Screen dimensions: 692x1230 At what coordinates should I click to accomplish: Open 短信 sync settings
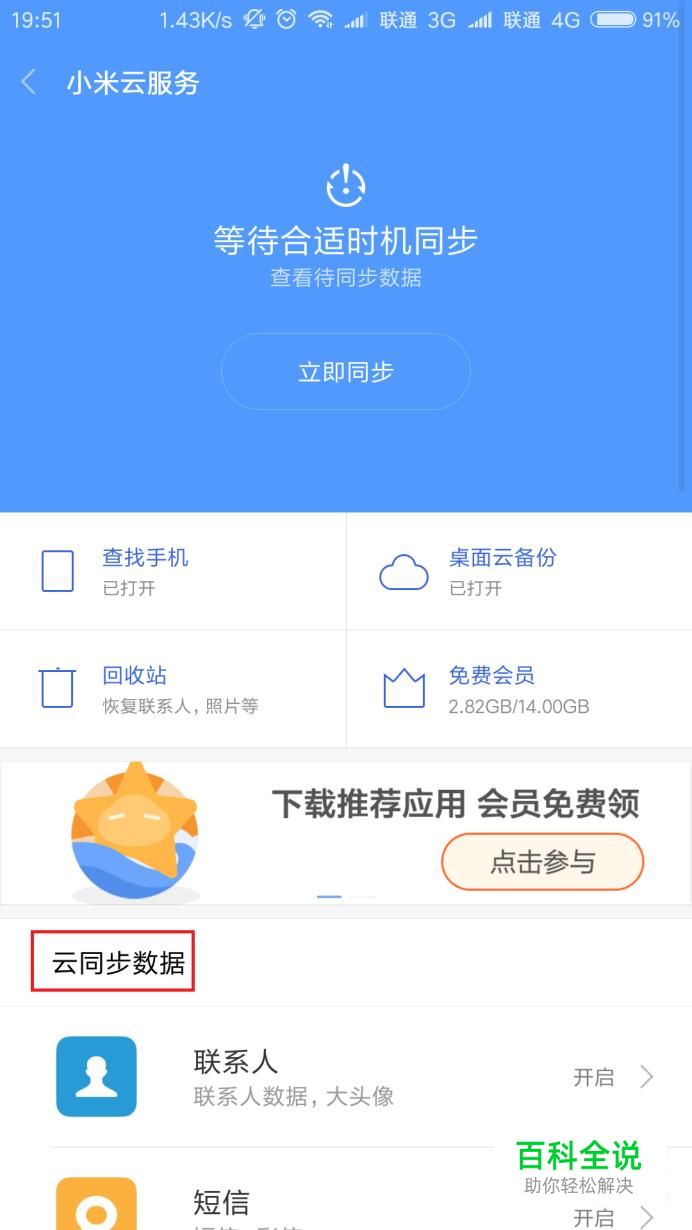tap(346, 1190)
